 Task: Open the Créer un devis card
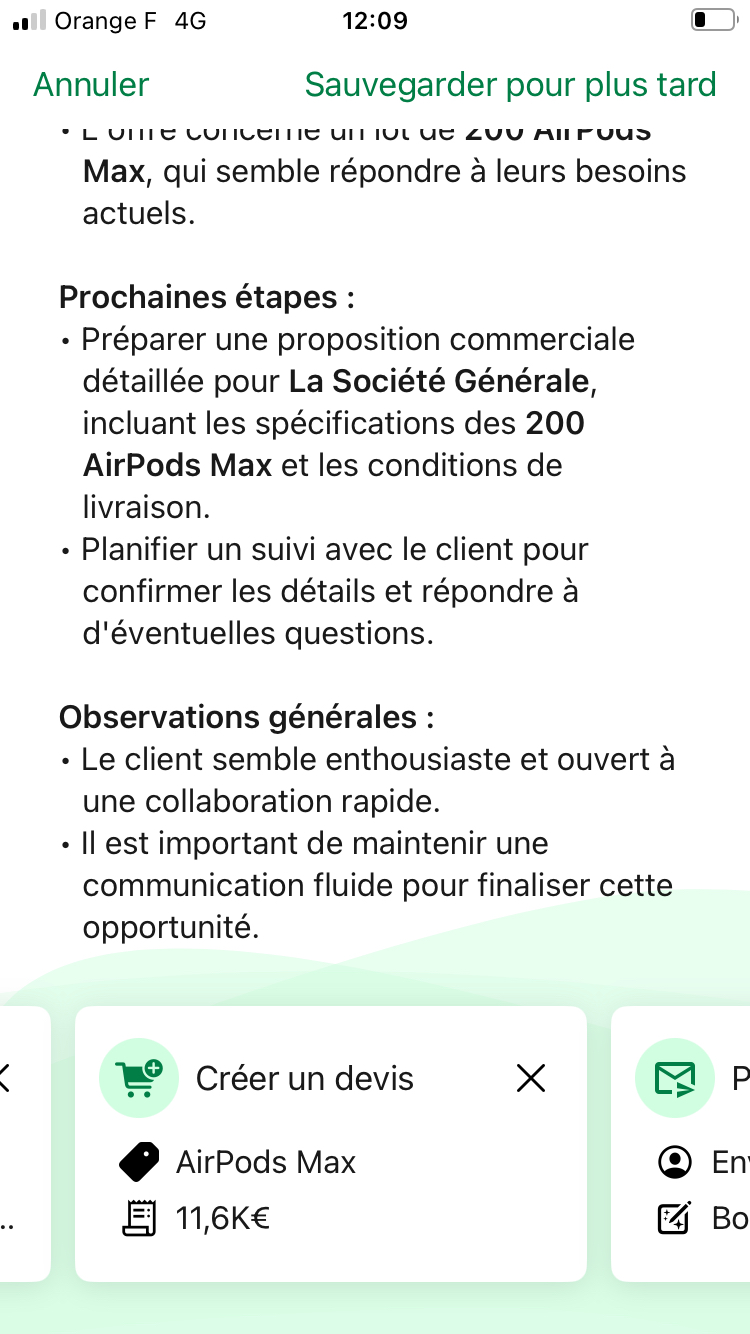[305, 1079]
